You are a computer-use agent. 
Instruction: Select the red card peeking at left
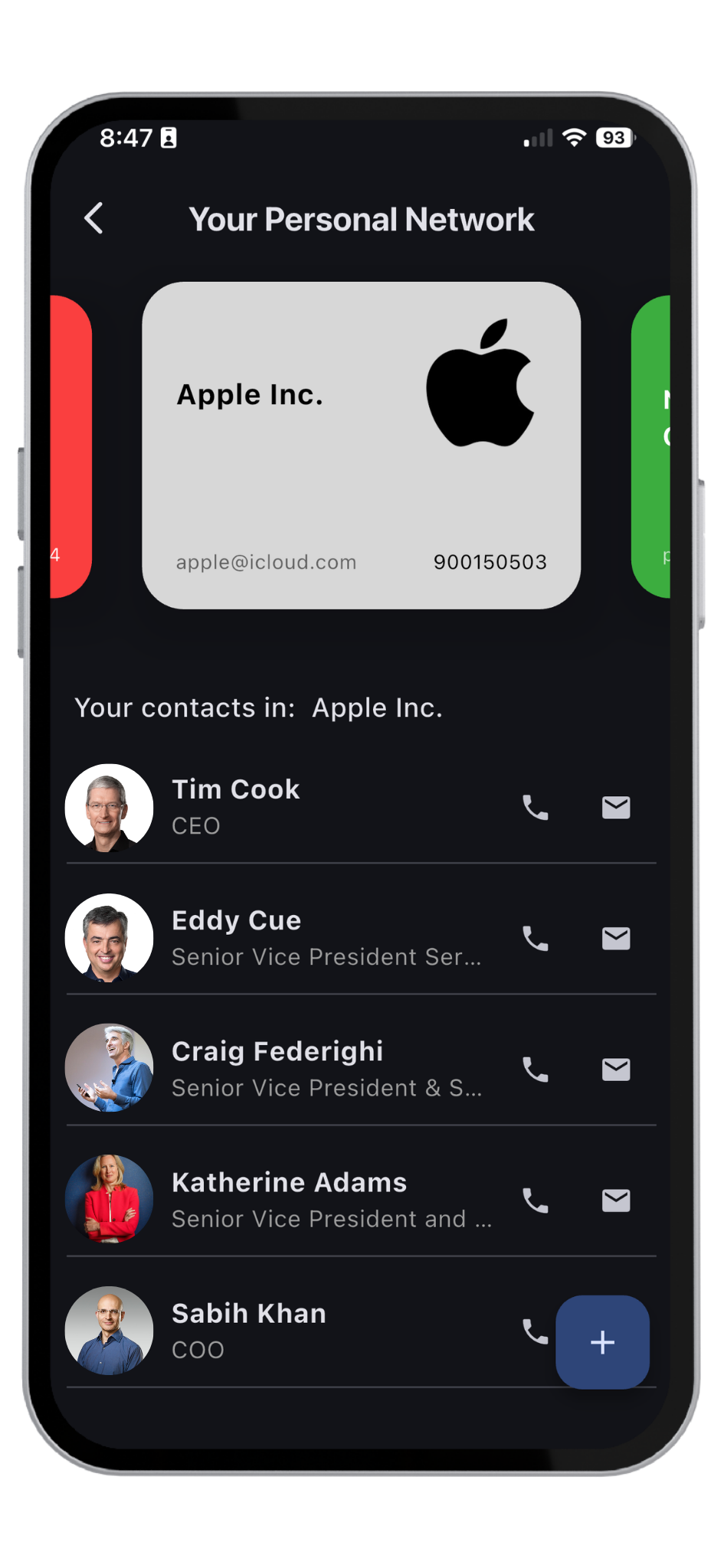point(70,446)
